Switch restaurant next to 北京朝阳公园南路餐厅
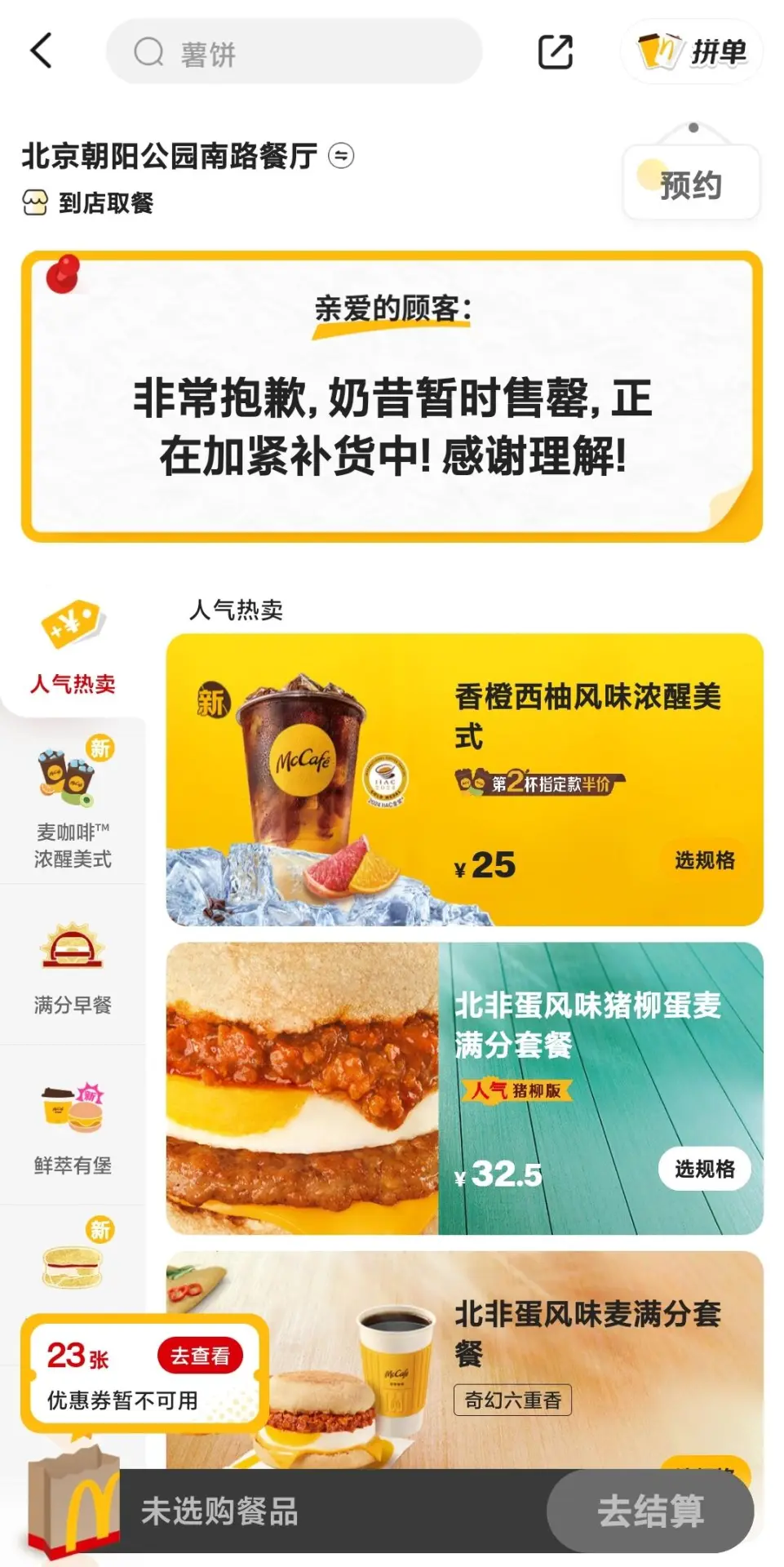 [x=341, y=155]
